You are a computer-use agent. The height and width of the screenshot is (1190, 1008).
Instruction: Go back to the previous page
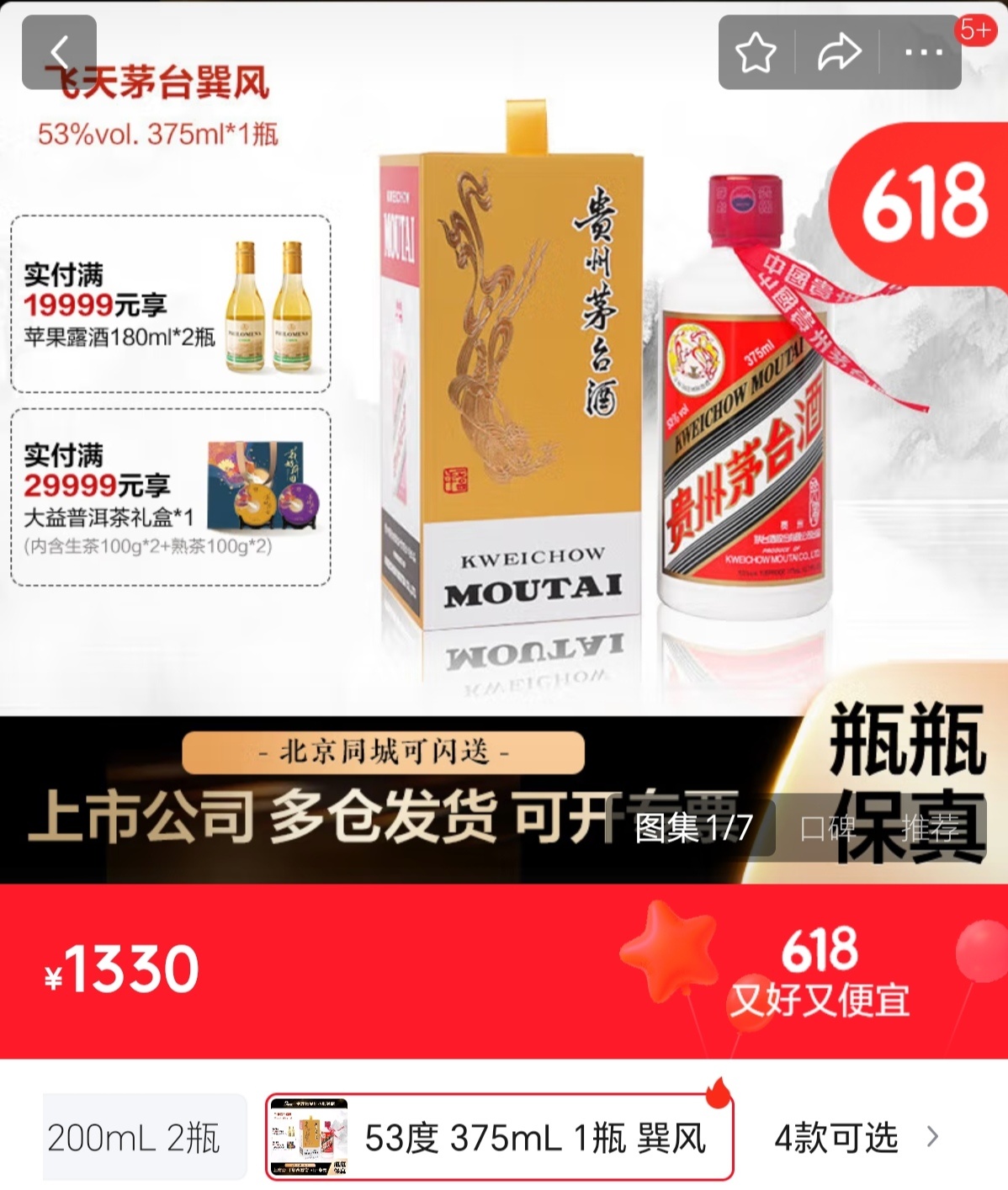point(59,52)
